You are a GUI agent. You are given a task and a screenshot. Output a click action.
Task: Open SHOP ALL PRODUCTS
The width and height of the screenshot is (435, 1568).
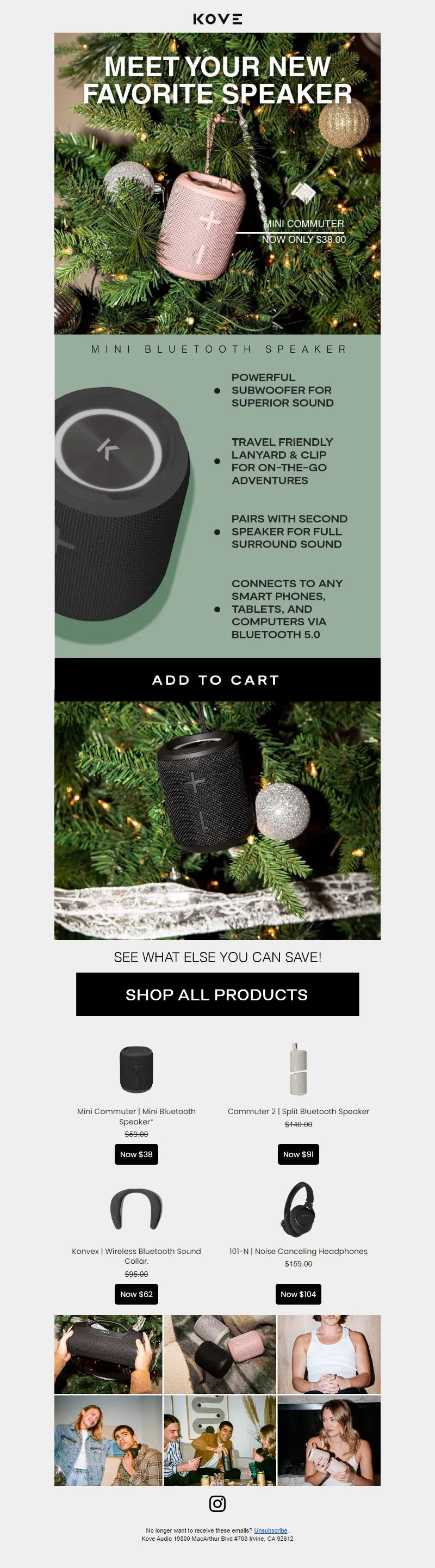point(217,994)
